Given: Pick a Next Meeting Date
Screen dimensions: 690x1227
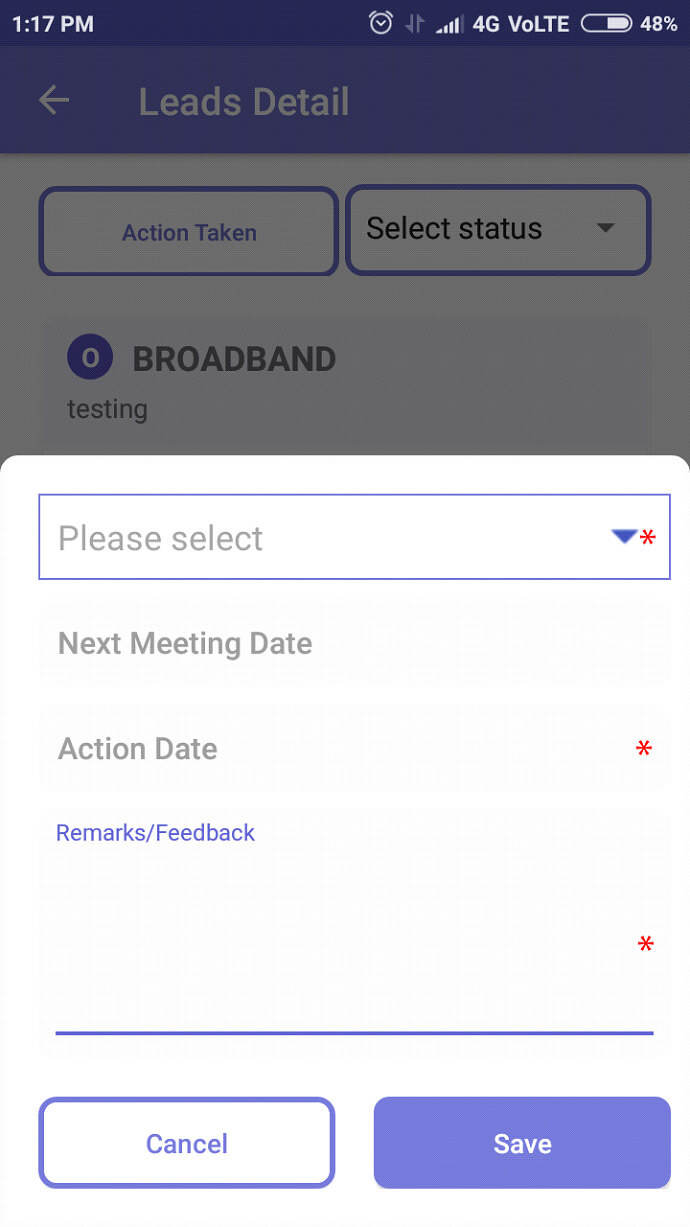Looking at the screenshot, I should coord(353,643).
